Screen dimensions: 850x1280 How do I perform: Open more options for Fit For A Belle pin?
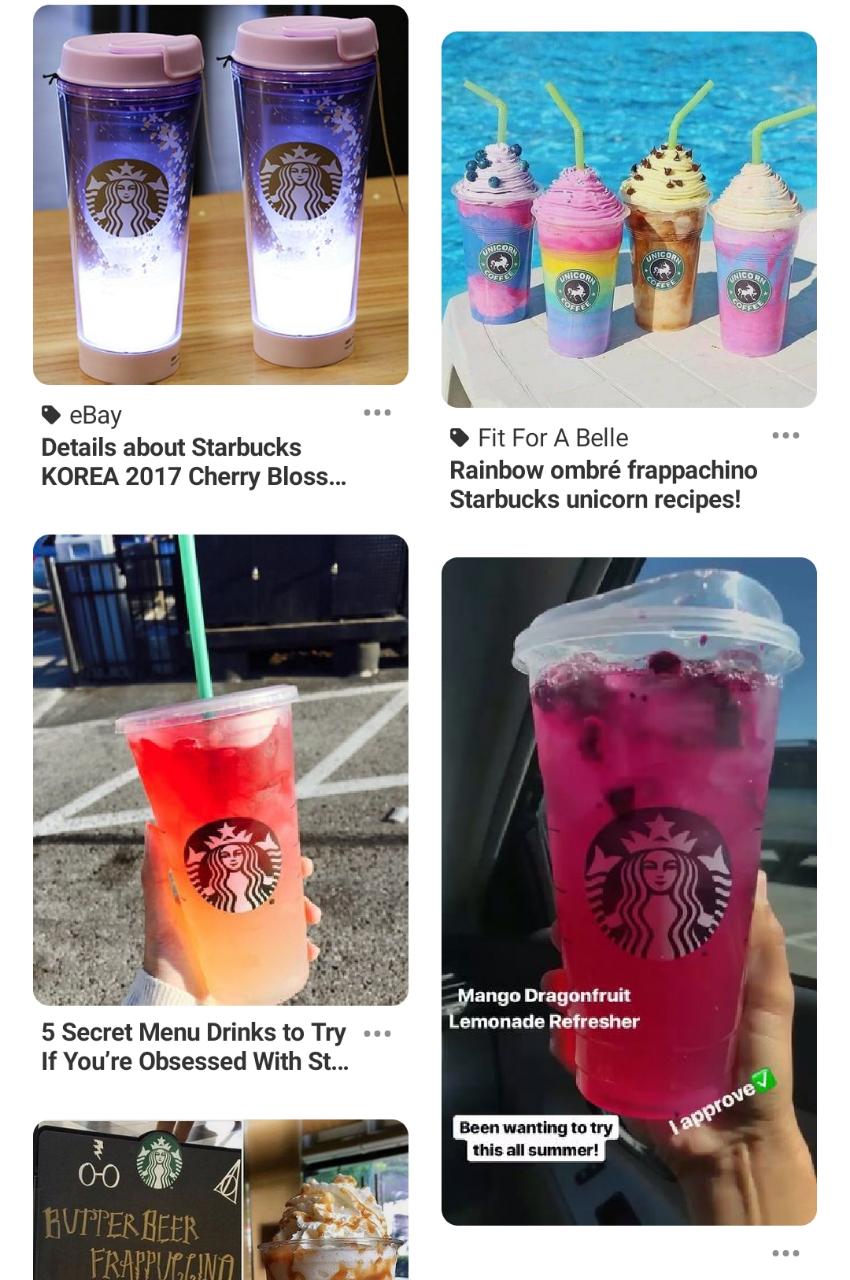coord(786,435)
